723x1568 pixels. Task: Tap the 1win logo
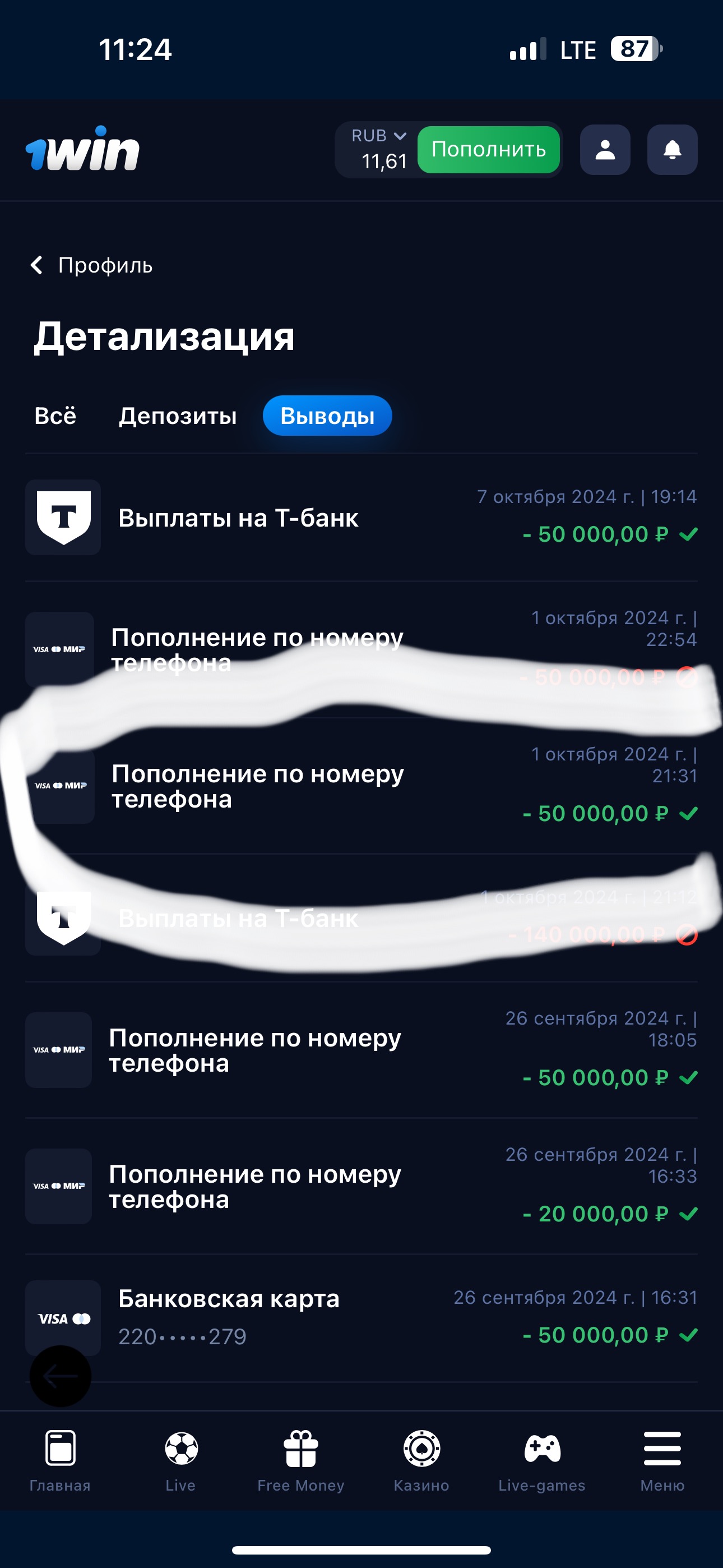[x=83, y=150]
